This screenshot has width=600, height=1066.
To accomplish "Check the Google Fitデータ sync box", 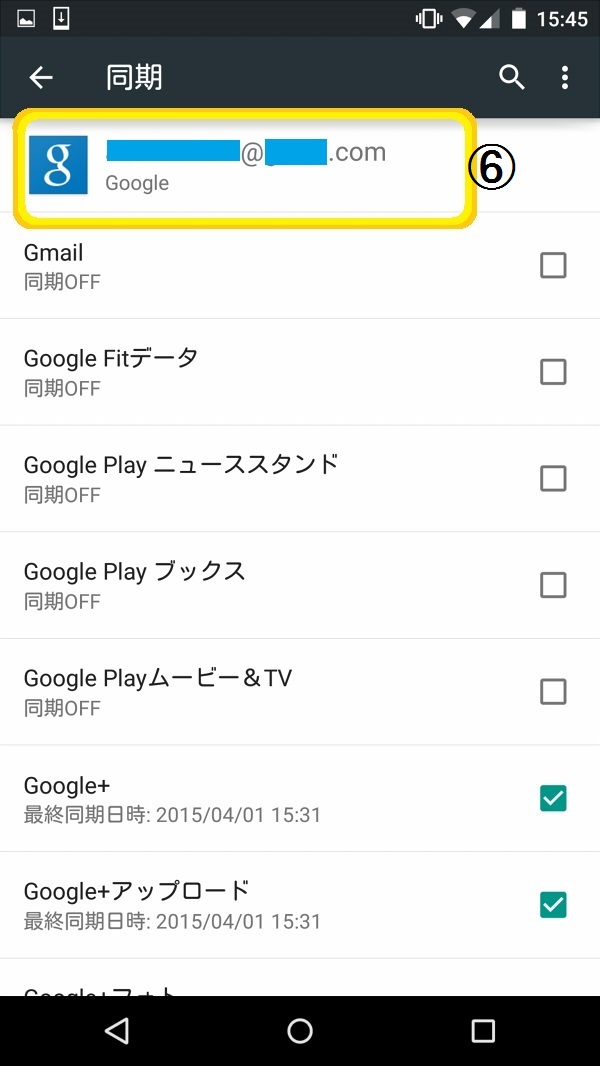I will [x=553, y=372].
